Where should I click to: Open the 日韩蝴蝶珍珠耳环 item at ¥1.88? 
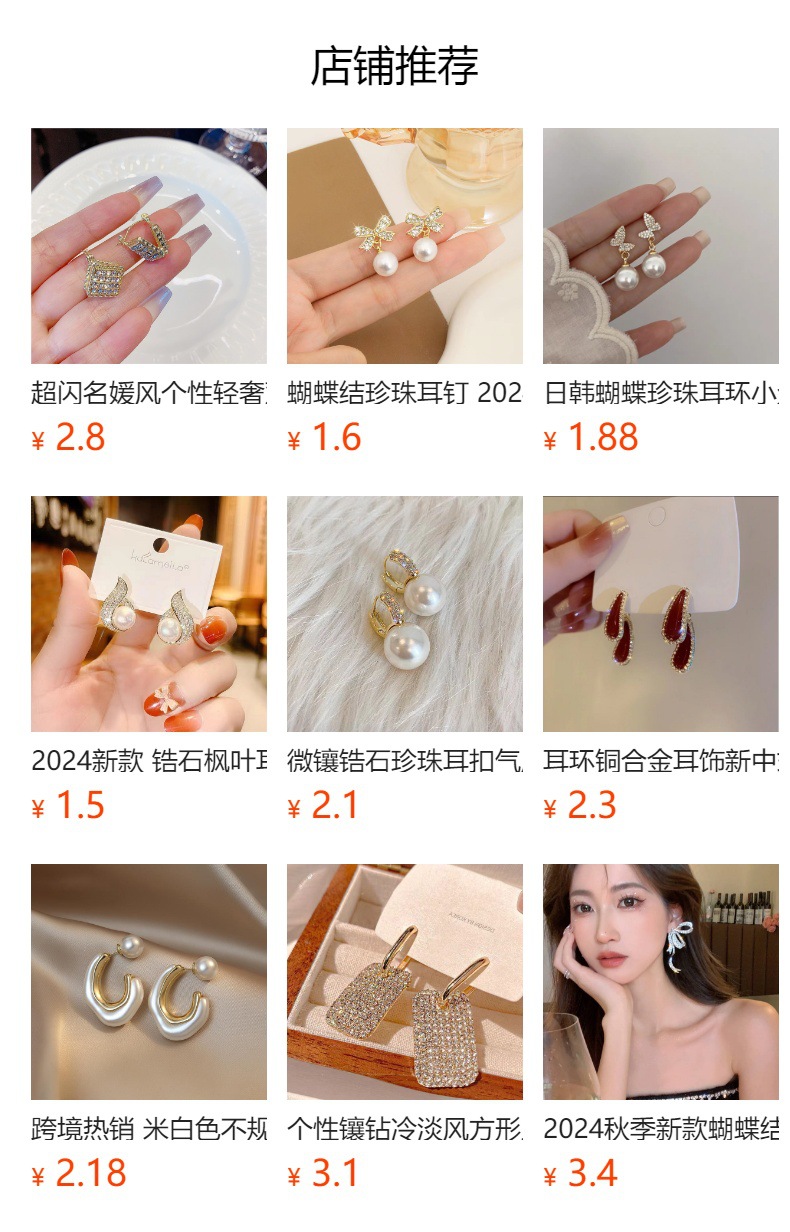click(660, 246)
